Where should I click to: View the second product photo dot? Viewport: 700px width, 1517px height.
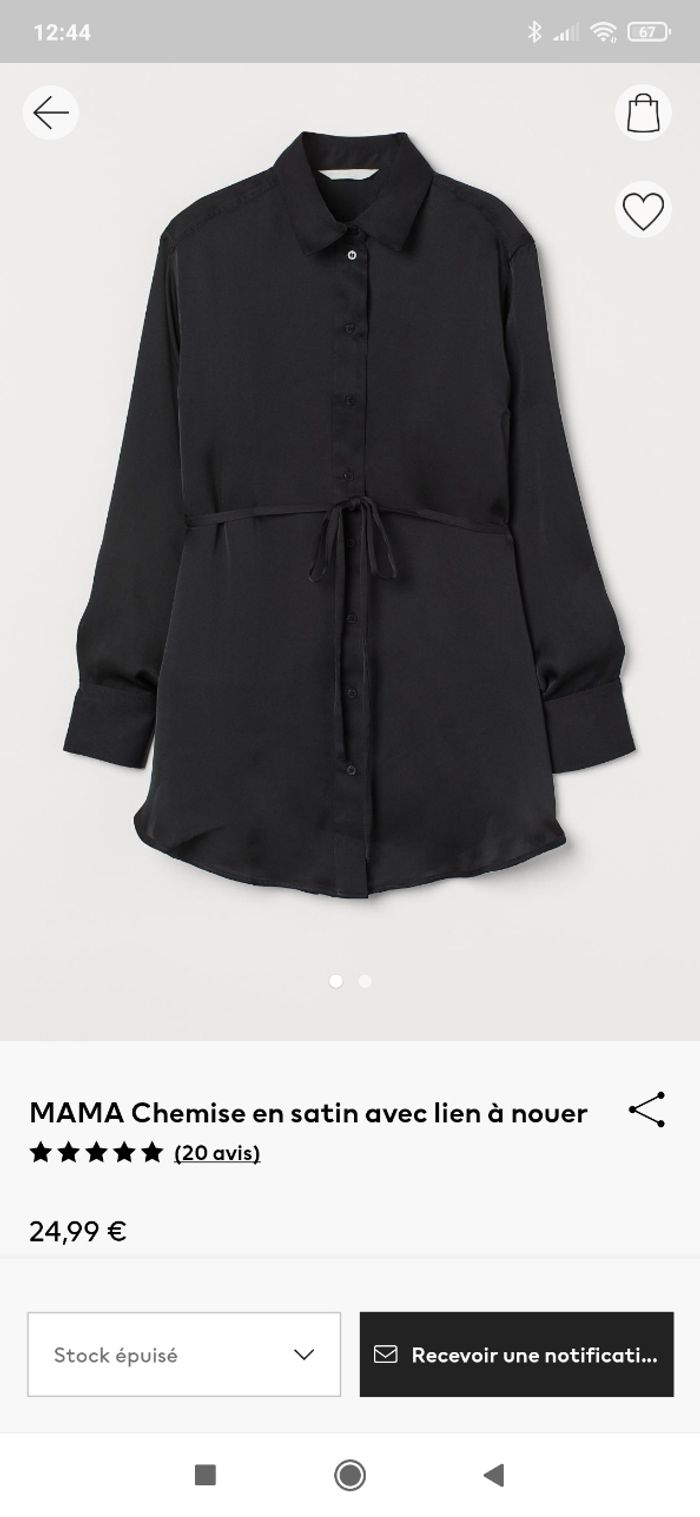(x=365, y=981)
